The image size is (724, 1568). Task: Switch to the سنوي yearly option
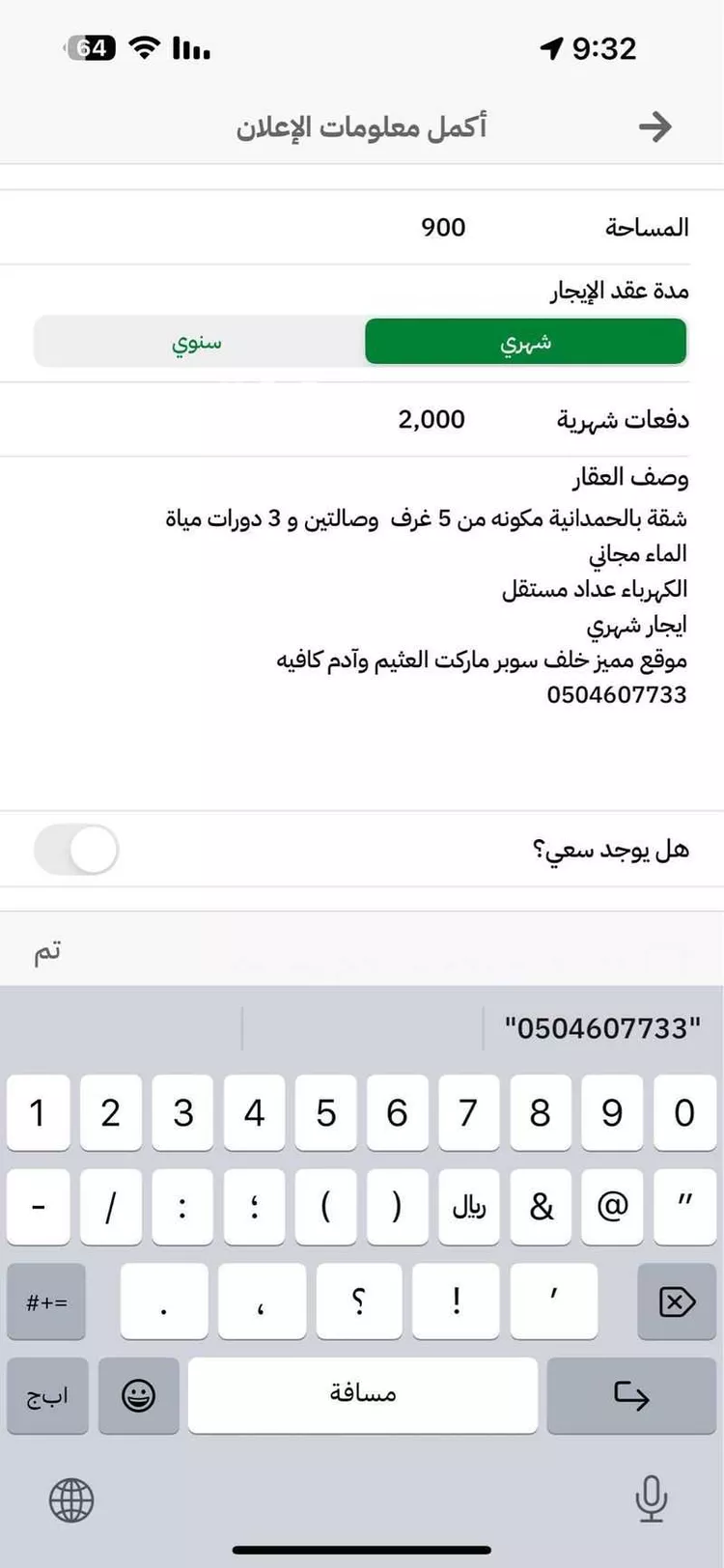[x=198, y=341]
